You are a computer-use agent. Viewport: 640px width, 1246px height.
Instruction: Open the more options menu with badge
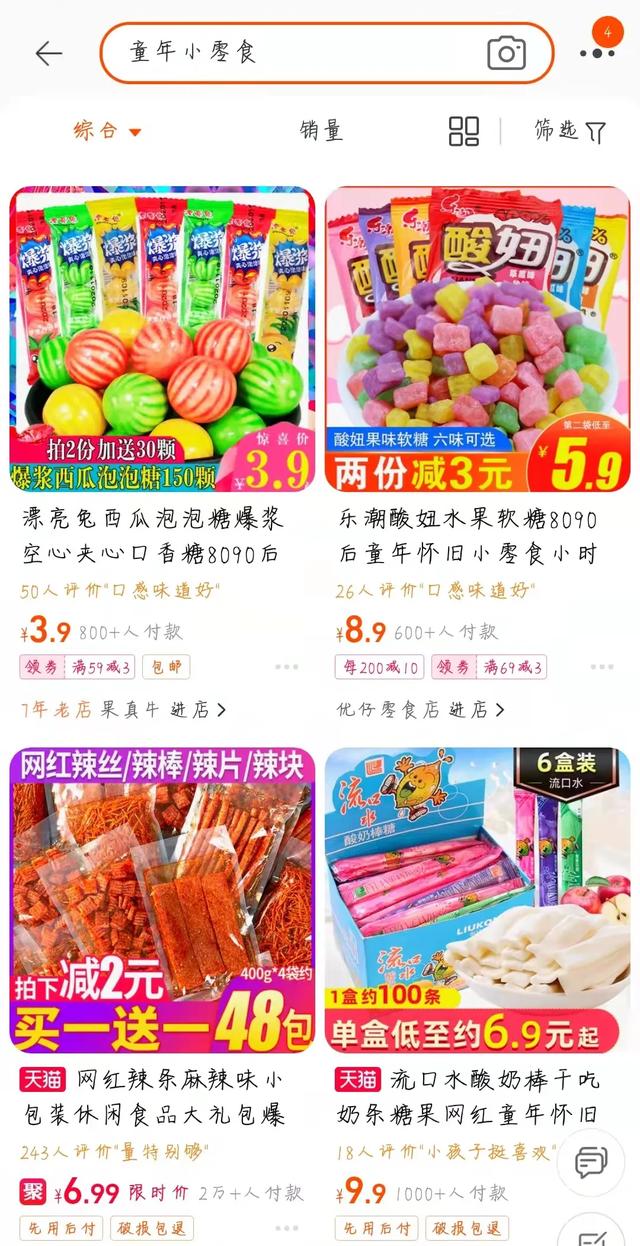[598, 50]
